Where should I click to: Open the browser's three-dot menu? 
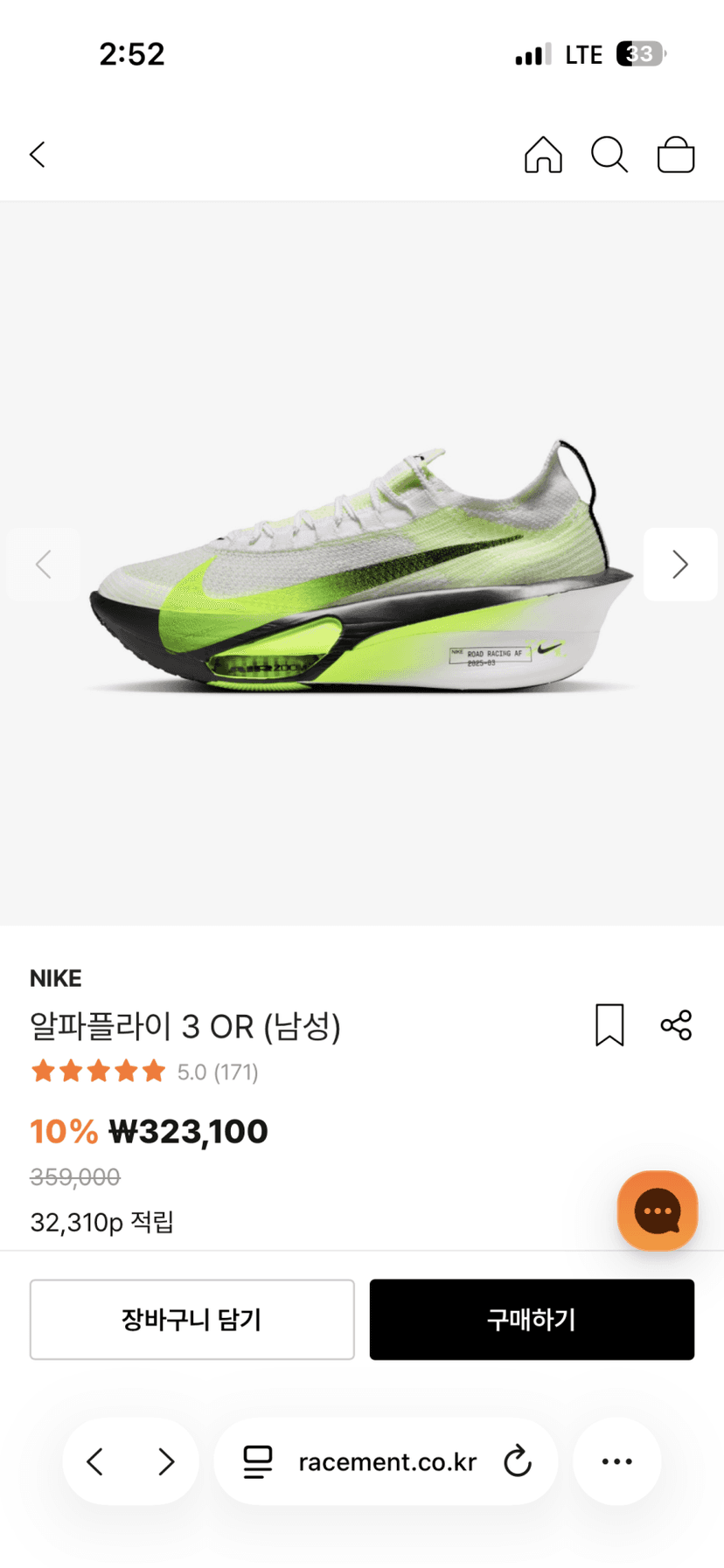click(x=617, y=1461)
